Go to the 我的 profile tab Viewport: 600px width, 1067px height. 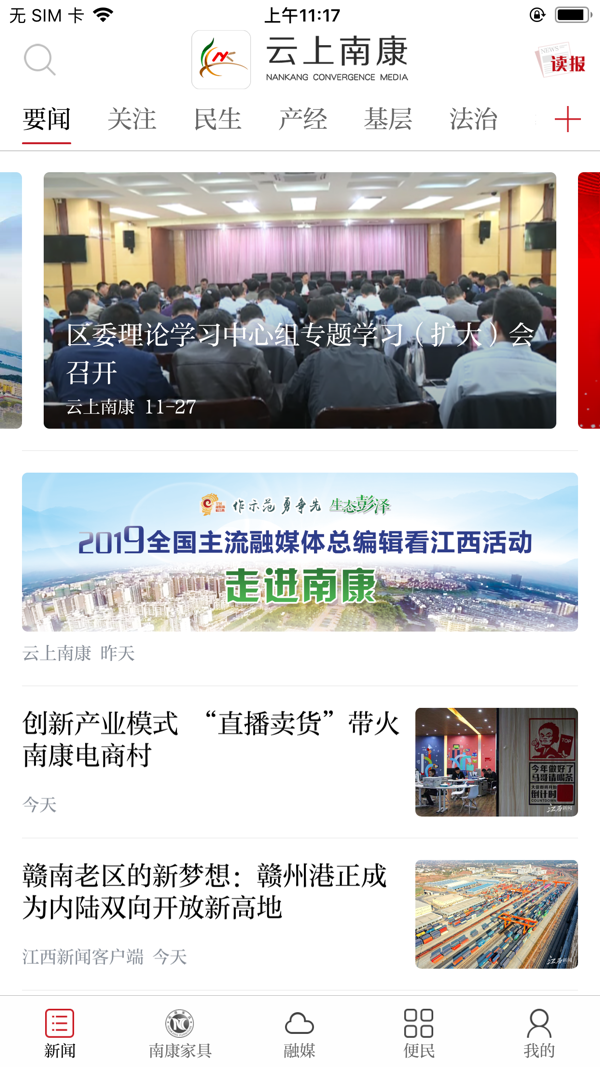(539, 1033)
